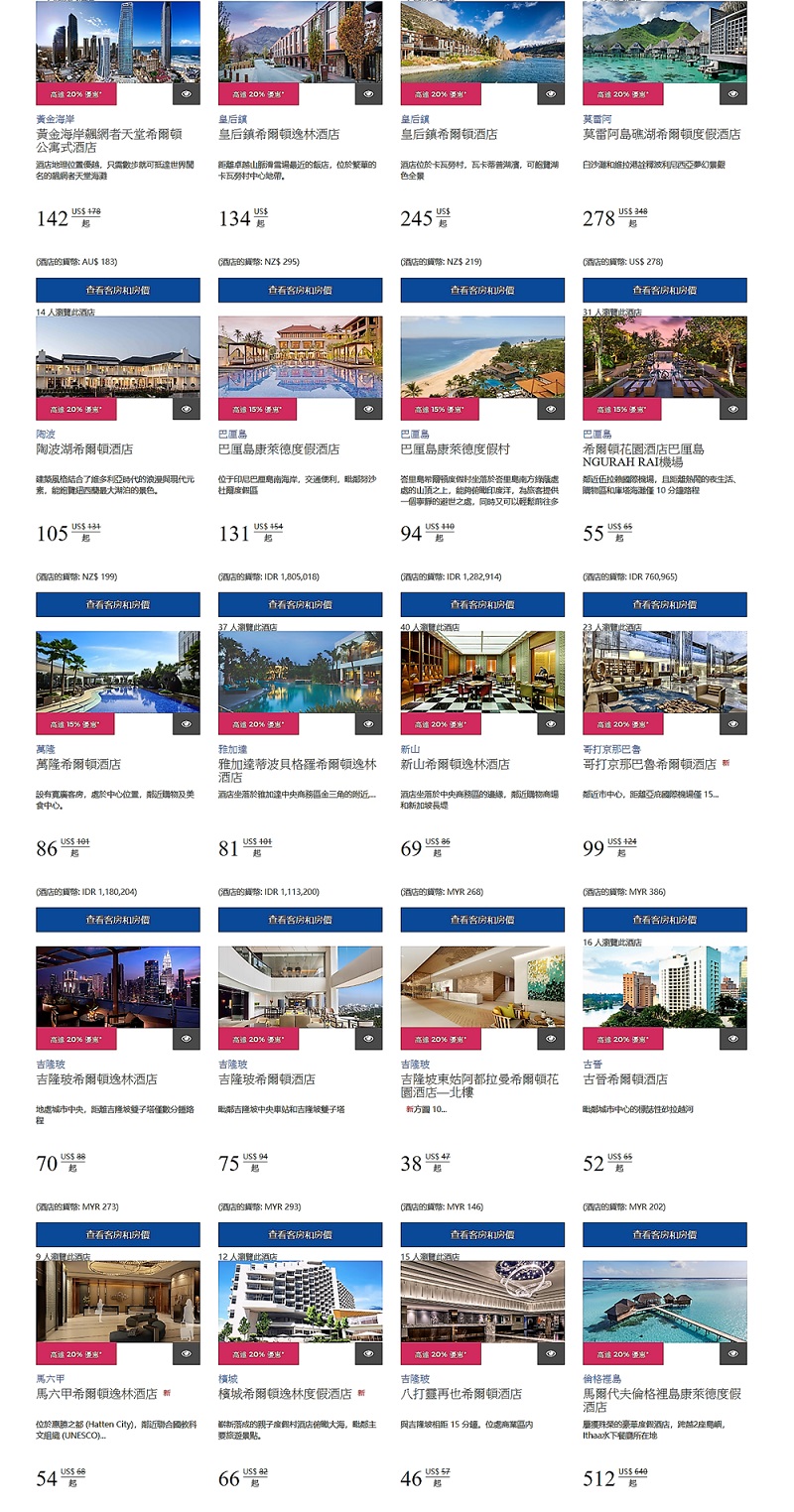Open 吉隆坡希爾頓酒店 hotel title link
The image size is (794, 1512).
click(x=267, y=1078)
